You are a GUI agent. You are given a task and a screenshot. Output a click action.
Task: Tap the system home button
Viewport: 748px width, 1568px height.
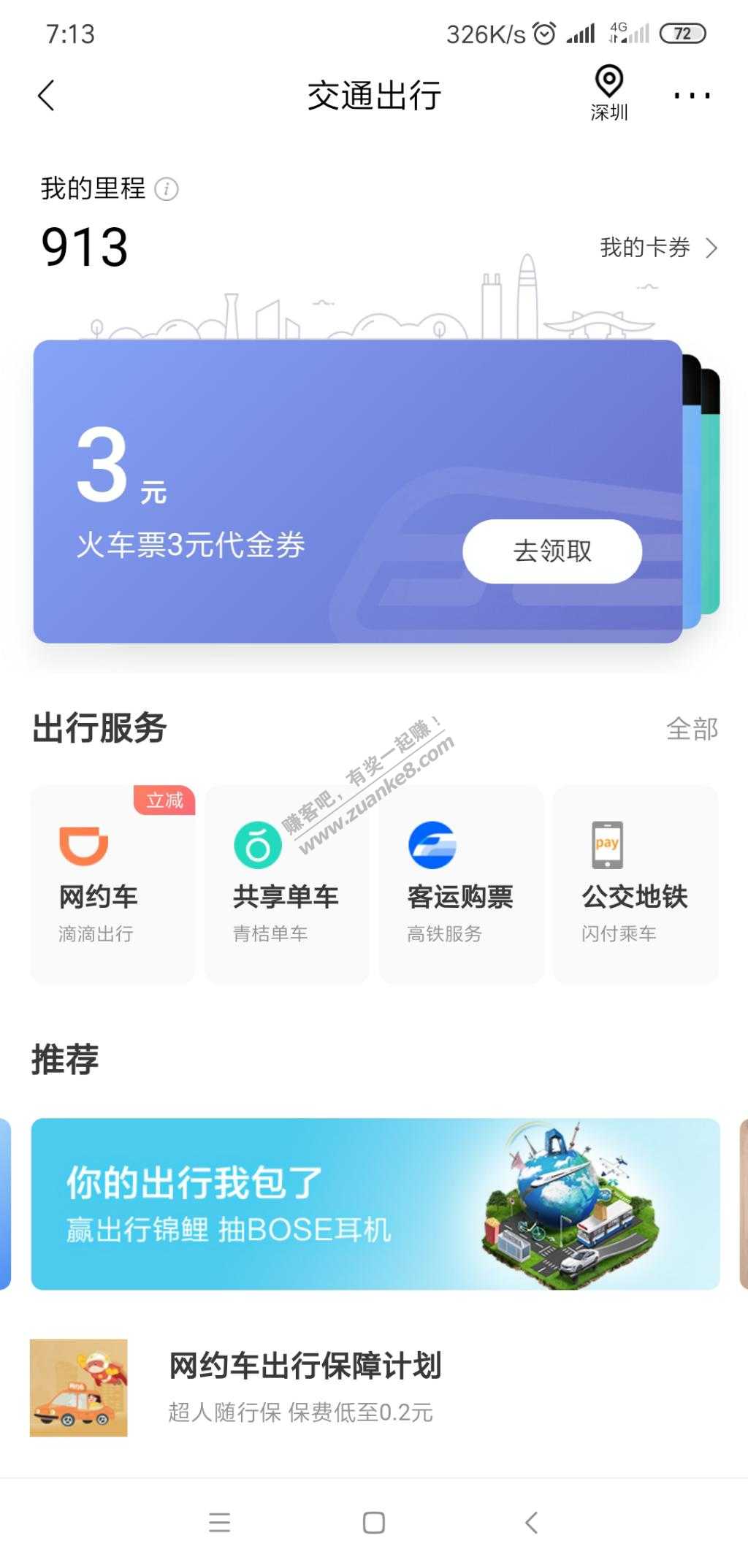374,1523
